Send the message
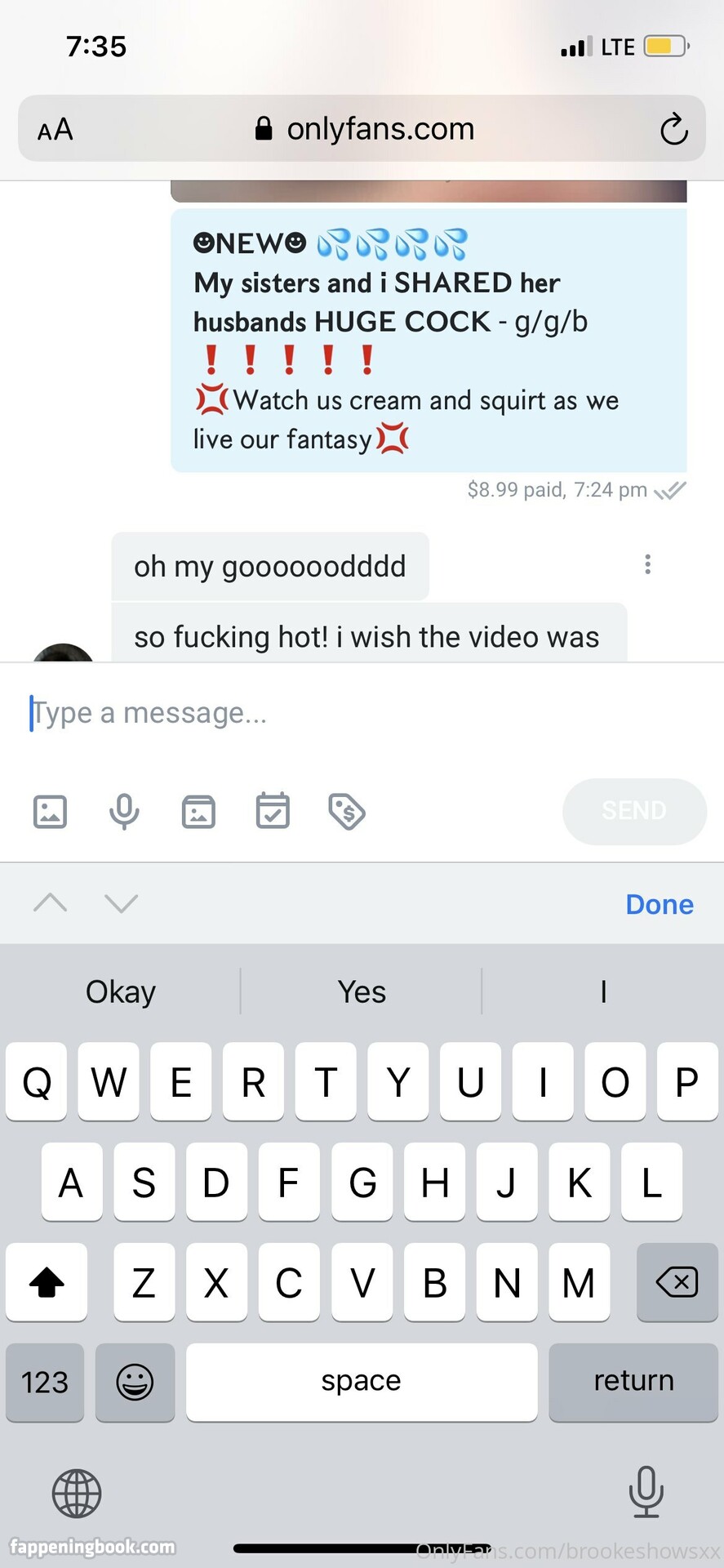724x1568 pixels. coord(634,811)
